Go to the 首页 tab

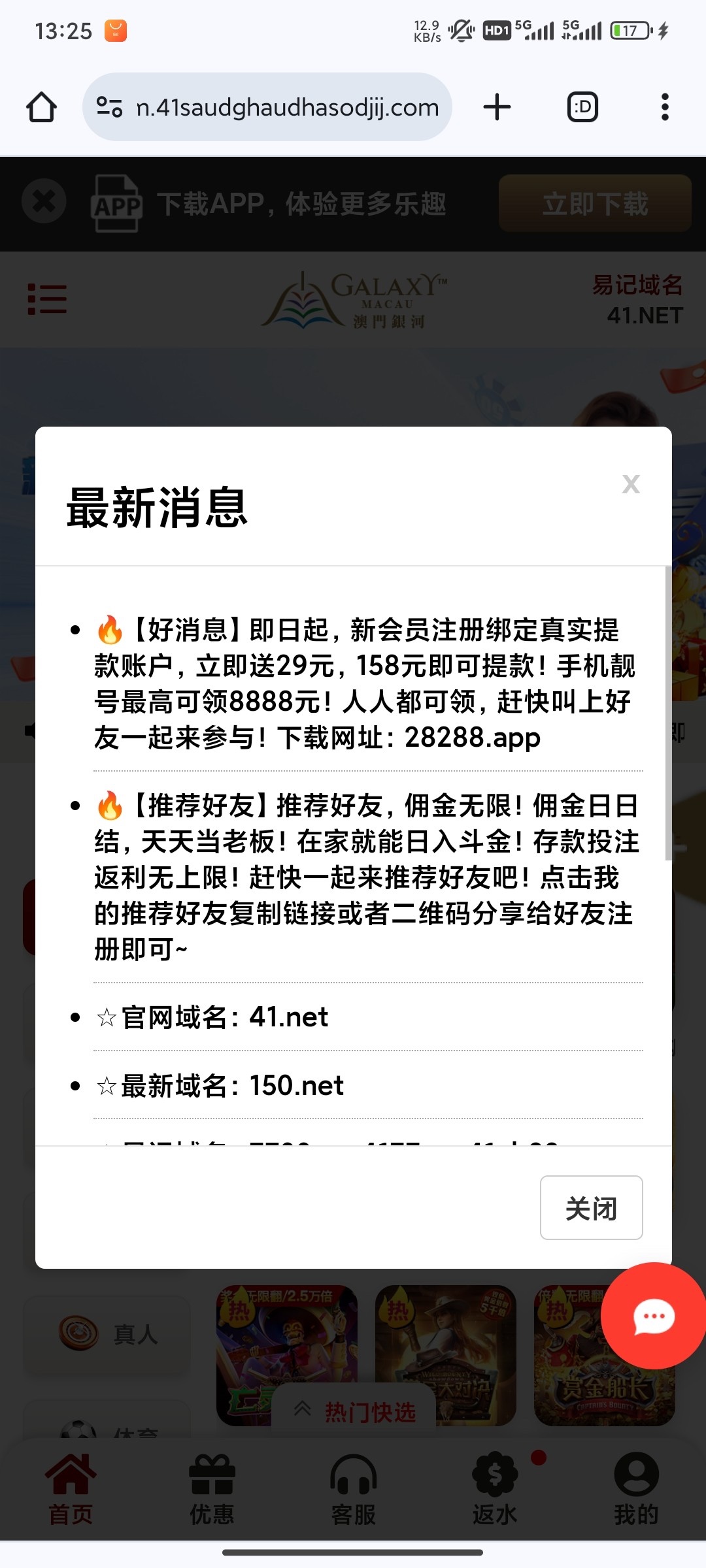[71, 1490]
